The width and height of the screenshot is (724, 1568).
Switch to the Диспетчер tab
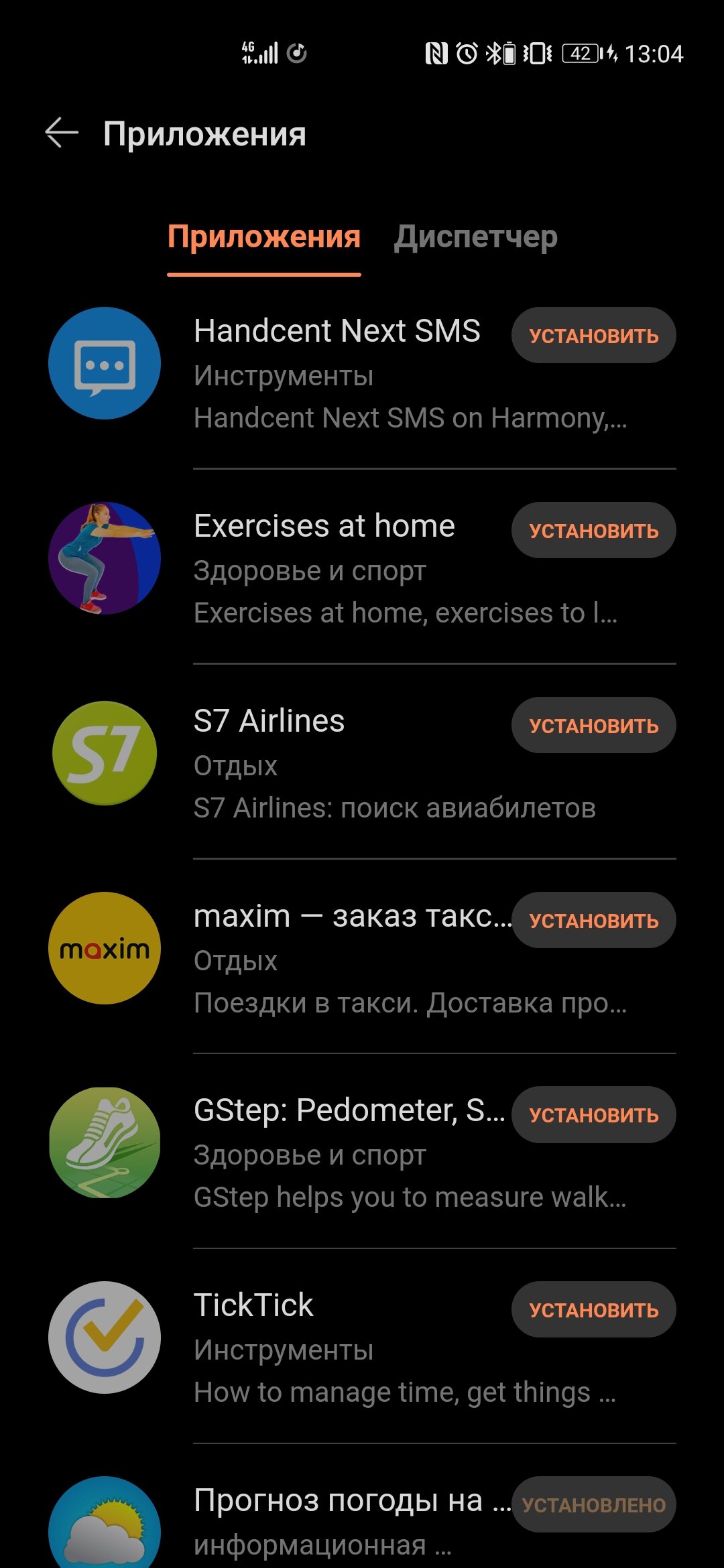pyautogui.click(x=475, y=237)
